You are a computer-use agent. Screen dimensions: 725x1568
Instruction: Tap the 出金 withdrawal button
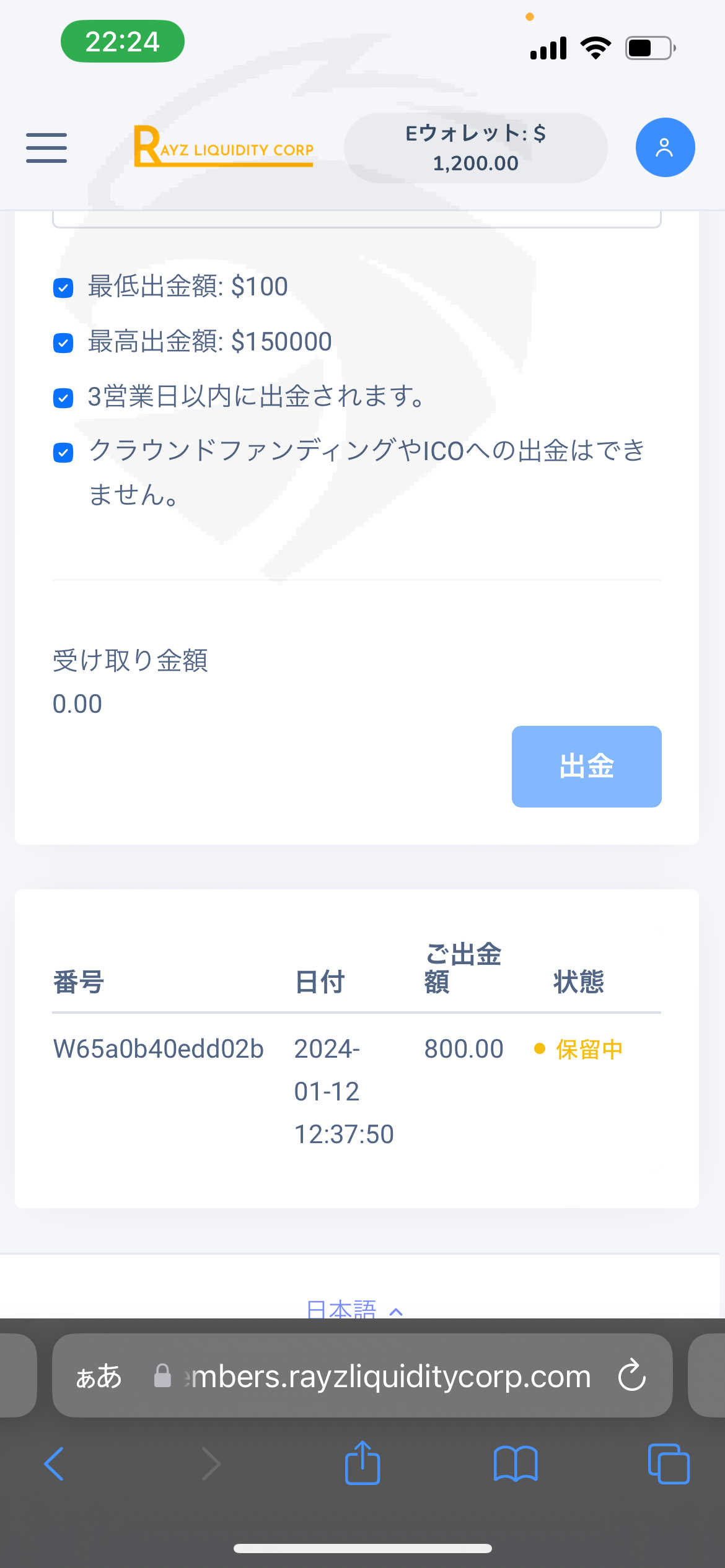[x=586, y=766]
